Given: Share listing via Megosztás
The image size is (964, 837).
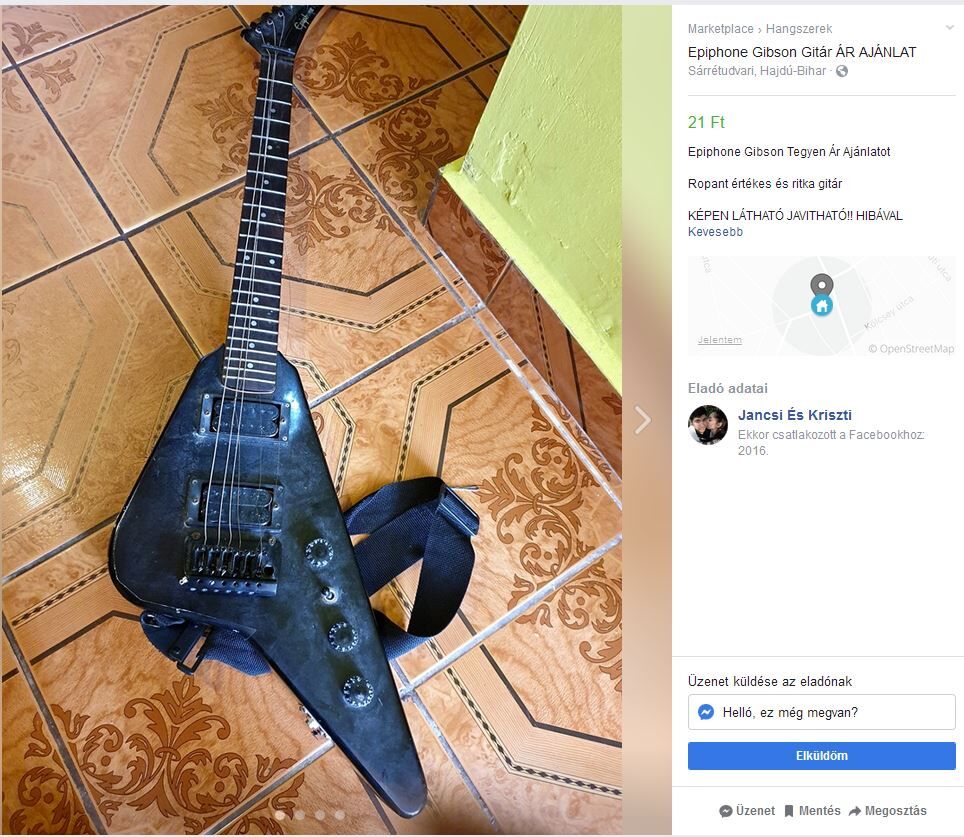Looking at the screenshot, I should (886, 811).
